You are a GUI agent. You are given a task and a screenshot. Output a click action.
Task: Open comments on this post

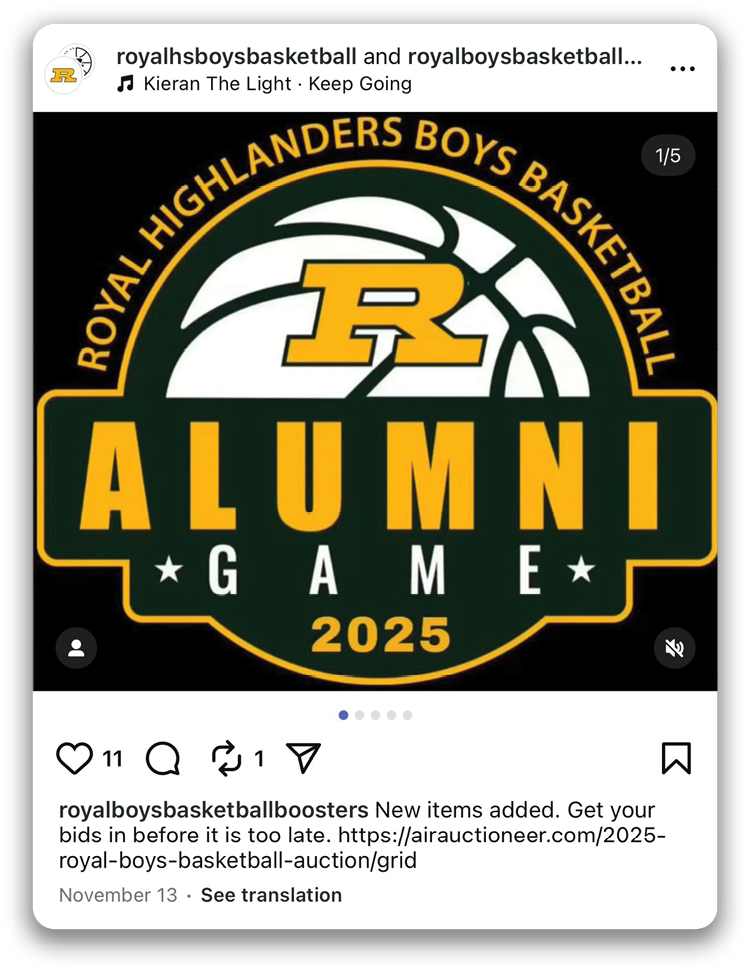[162, 759]
